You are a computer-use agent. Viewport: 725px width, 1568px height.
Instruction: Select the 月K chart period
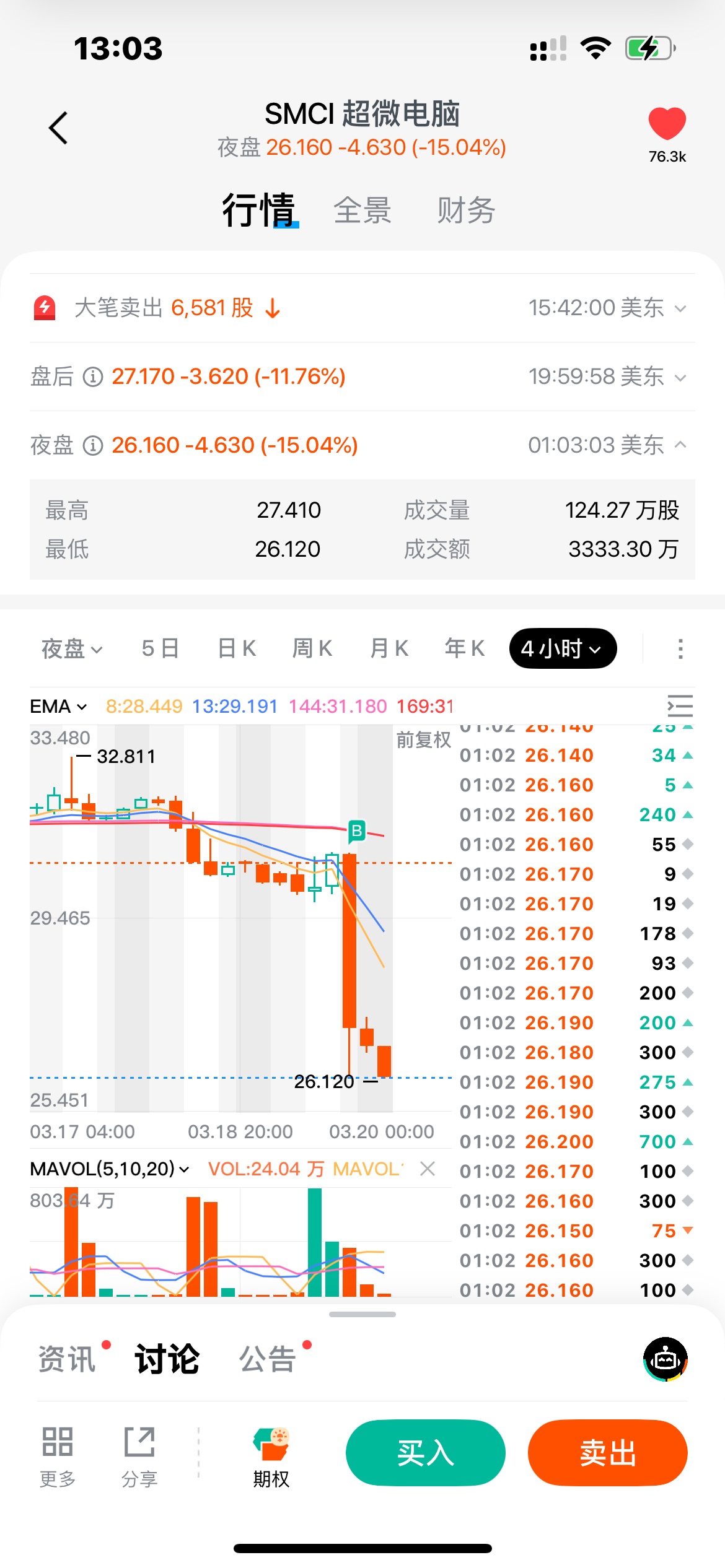pyautogui.click(x=389, y=649)
